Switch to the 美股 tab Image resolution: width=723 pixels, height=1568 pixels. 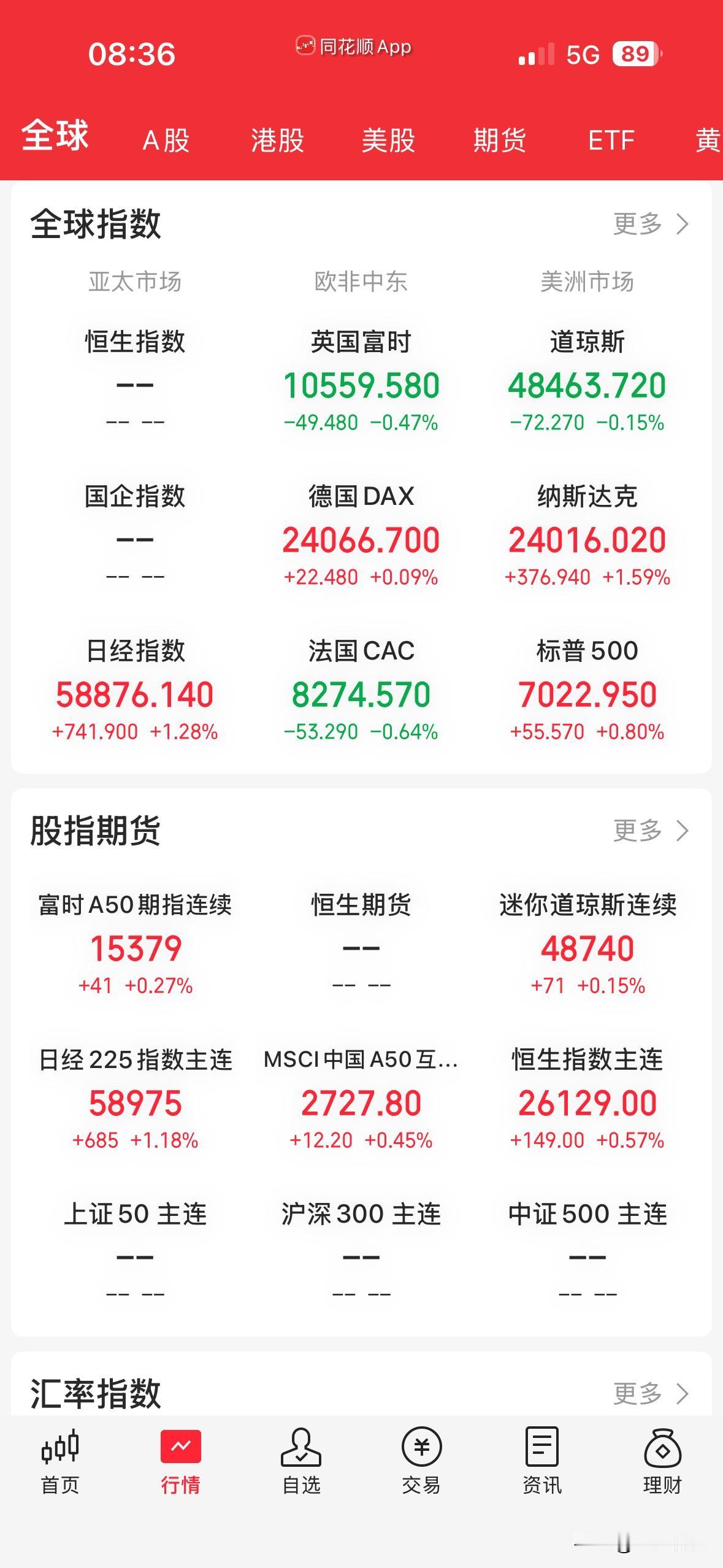pyautogui.click(x=388, y=140)
